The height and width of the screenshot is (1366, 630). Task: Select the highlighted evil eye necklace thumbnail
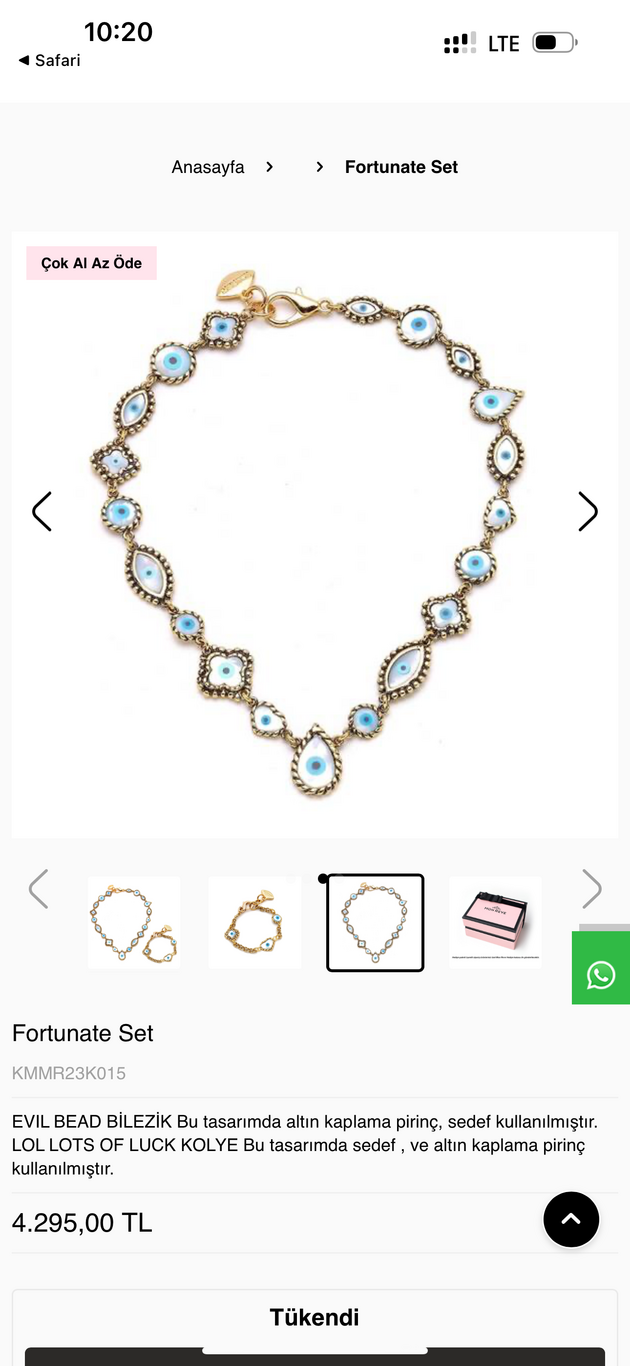point(375,922)
